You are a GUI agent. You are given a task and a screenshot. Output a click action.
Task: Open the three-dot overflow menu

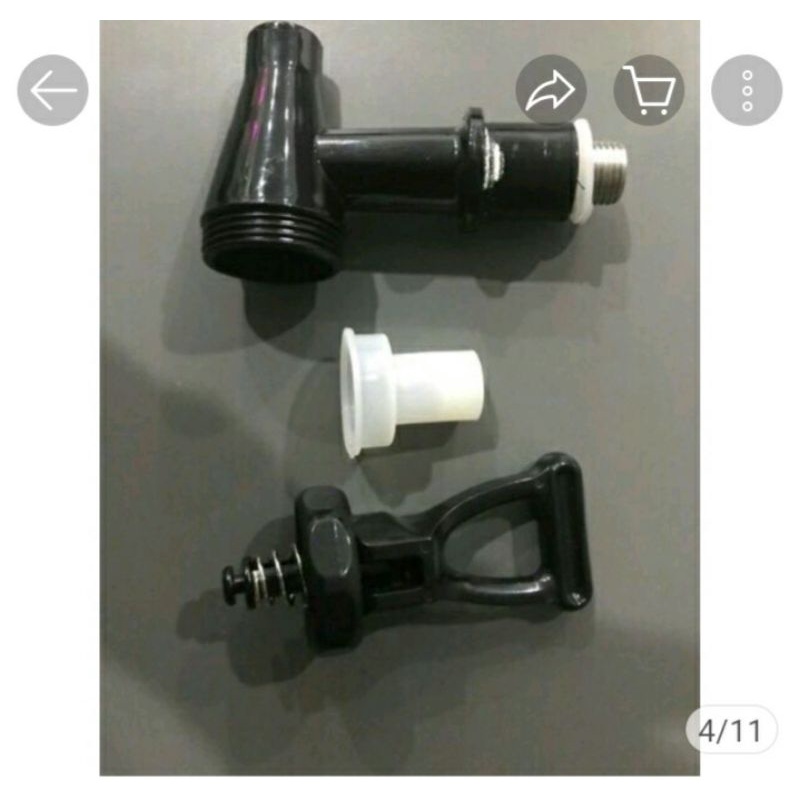click(x=746, y=90)
